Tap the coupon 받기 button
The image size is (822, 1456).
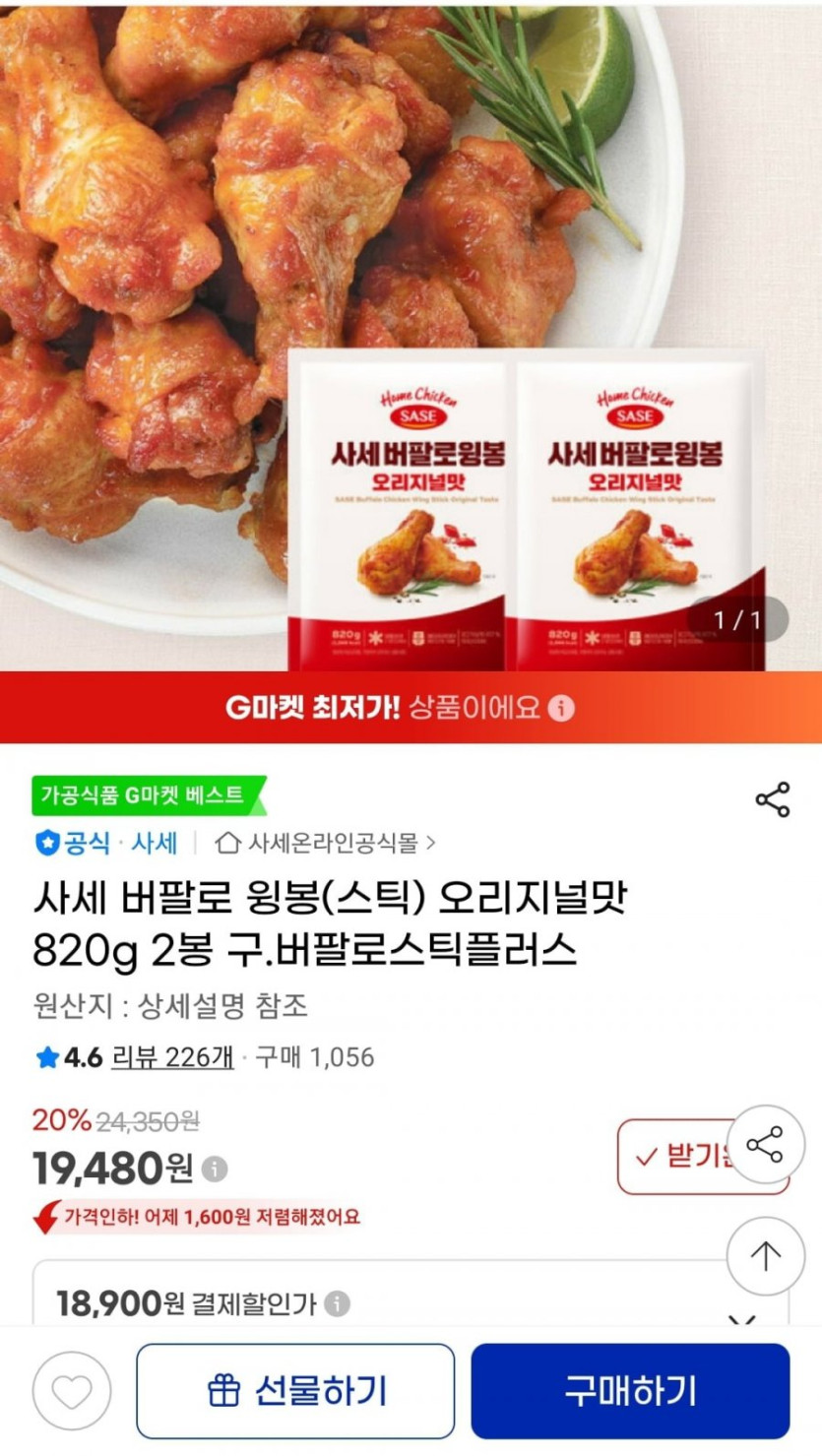pyautogui.click(x=679, y=1157)
